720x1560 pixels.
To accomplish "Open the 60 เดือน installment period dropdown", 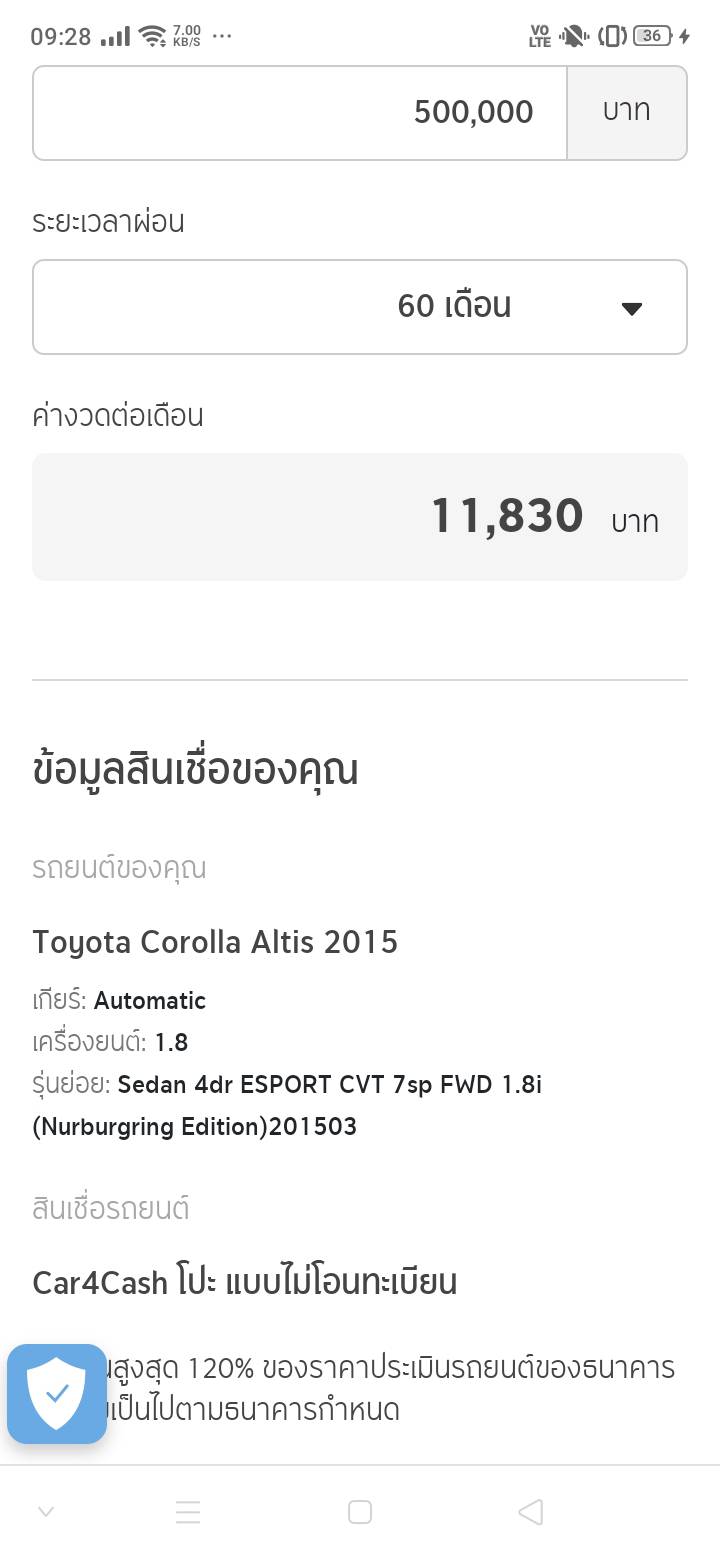I will [x=360, y=307].
